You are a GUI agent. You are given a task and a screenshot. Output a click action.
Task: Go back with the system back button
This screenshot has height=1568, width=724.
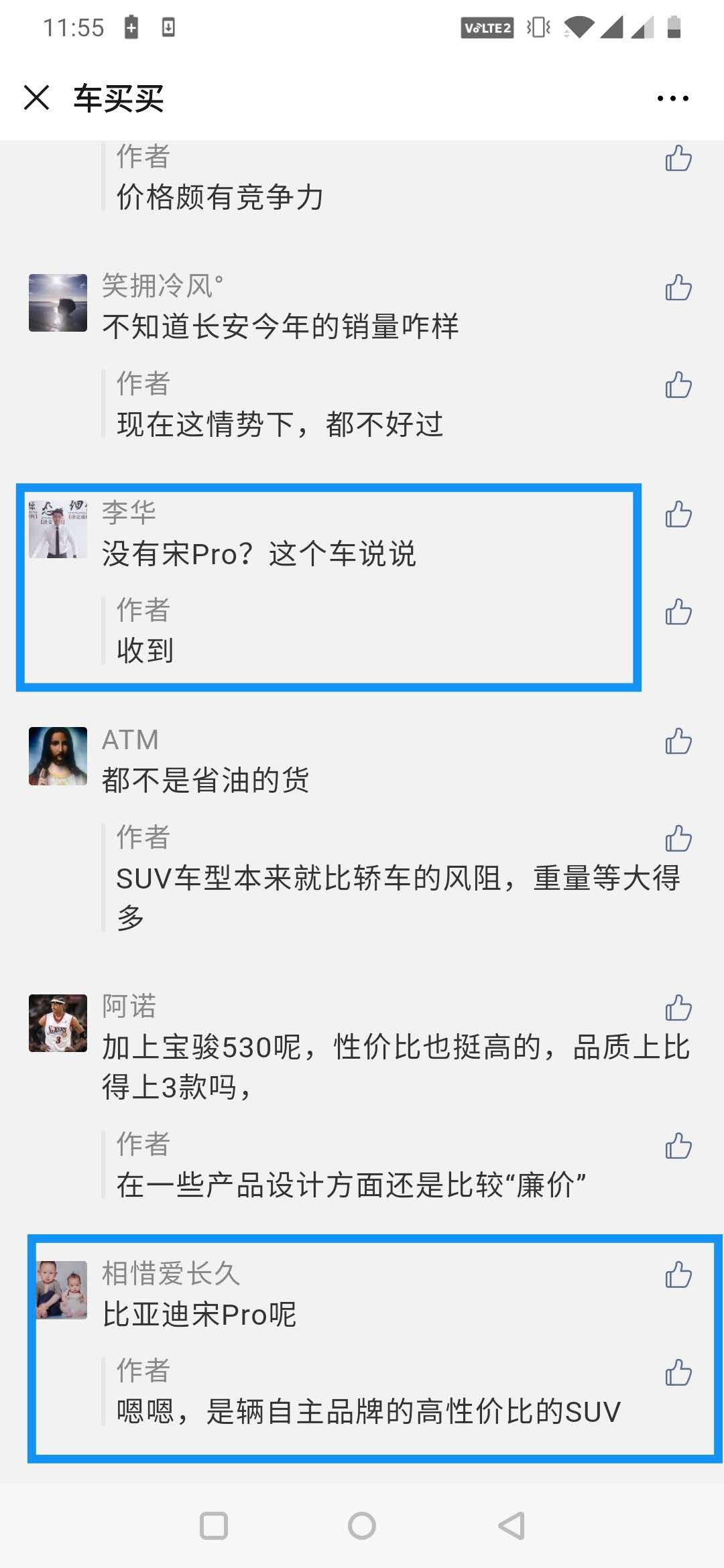511,1526
